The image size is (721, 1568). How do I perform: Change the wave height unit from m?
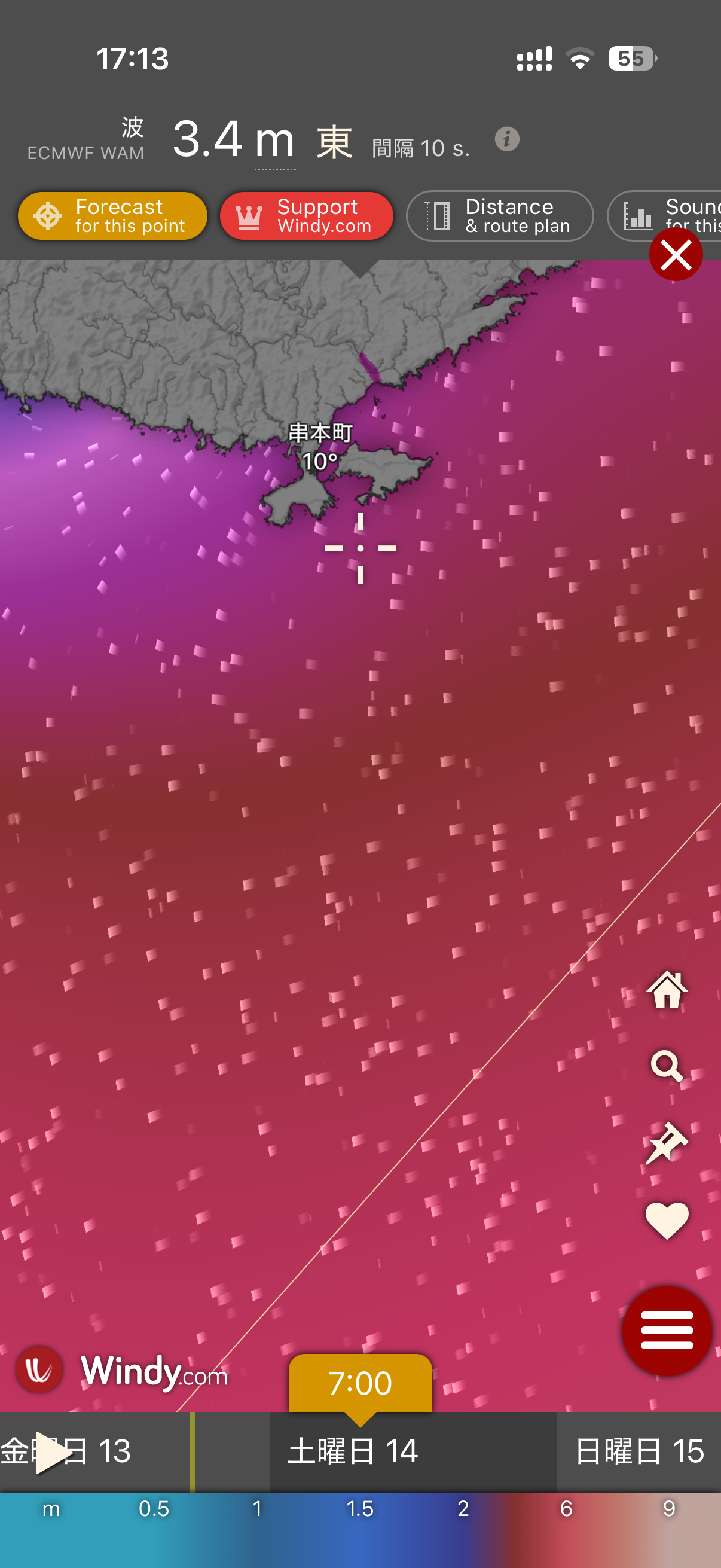274,142
